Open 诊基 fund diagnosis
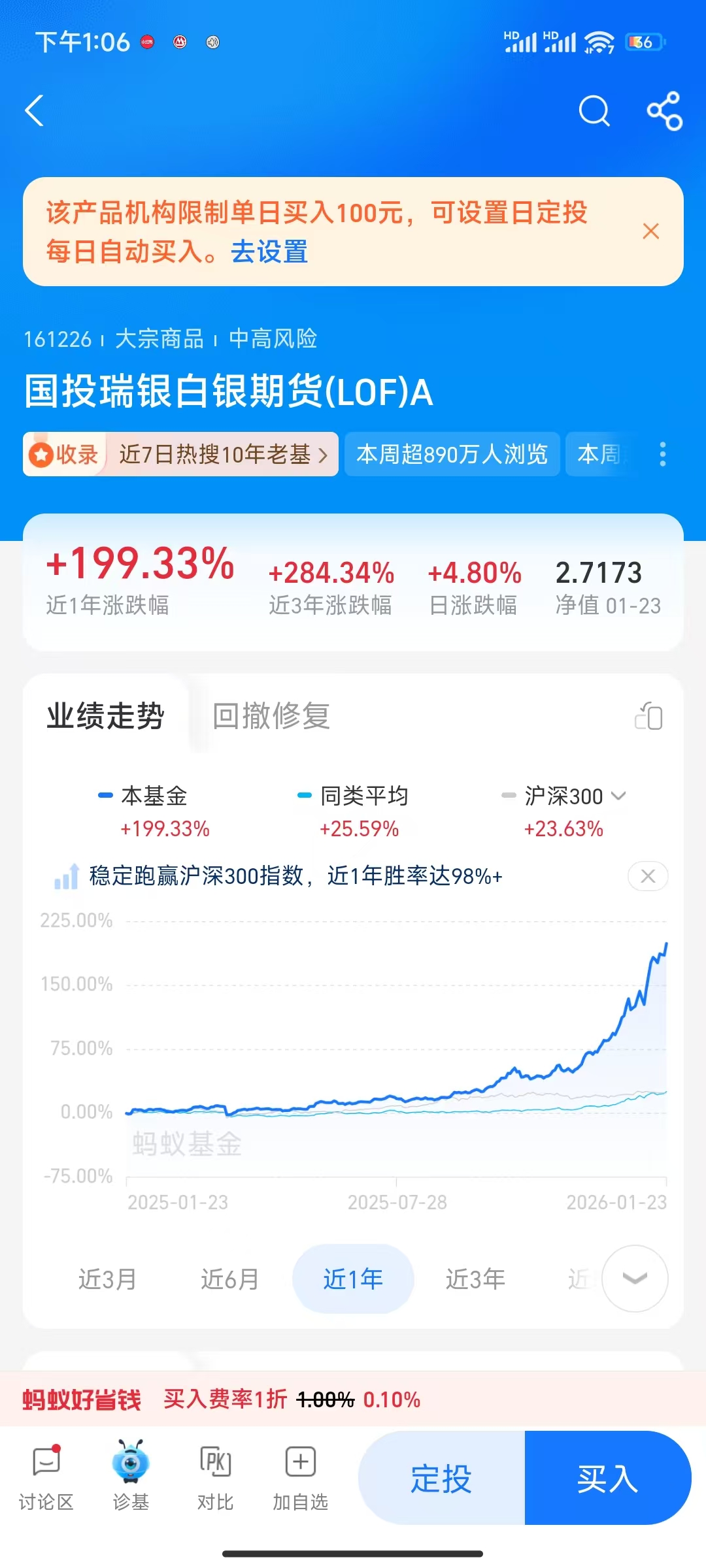 tap(131, 1478)
